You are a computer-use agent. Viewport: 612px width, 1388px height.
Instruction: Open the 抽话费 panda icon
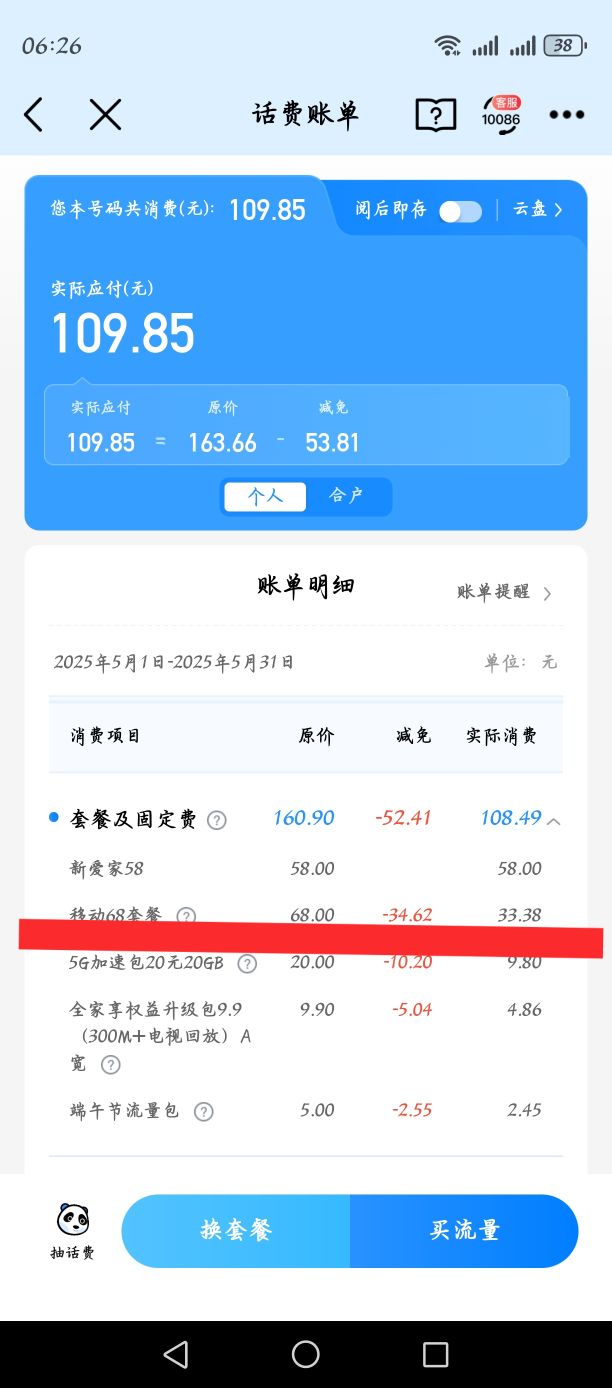pyautogui.click(x=72, y=1230)
